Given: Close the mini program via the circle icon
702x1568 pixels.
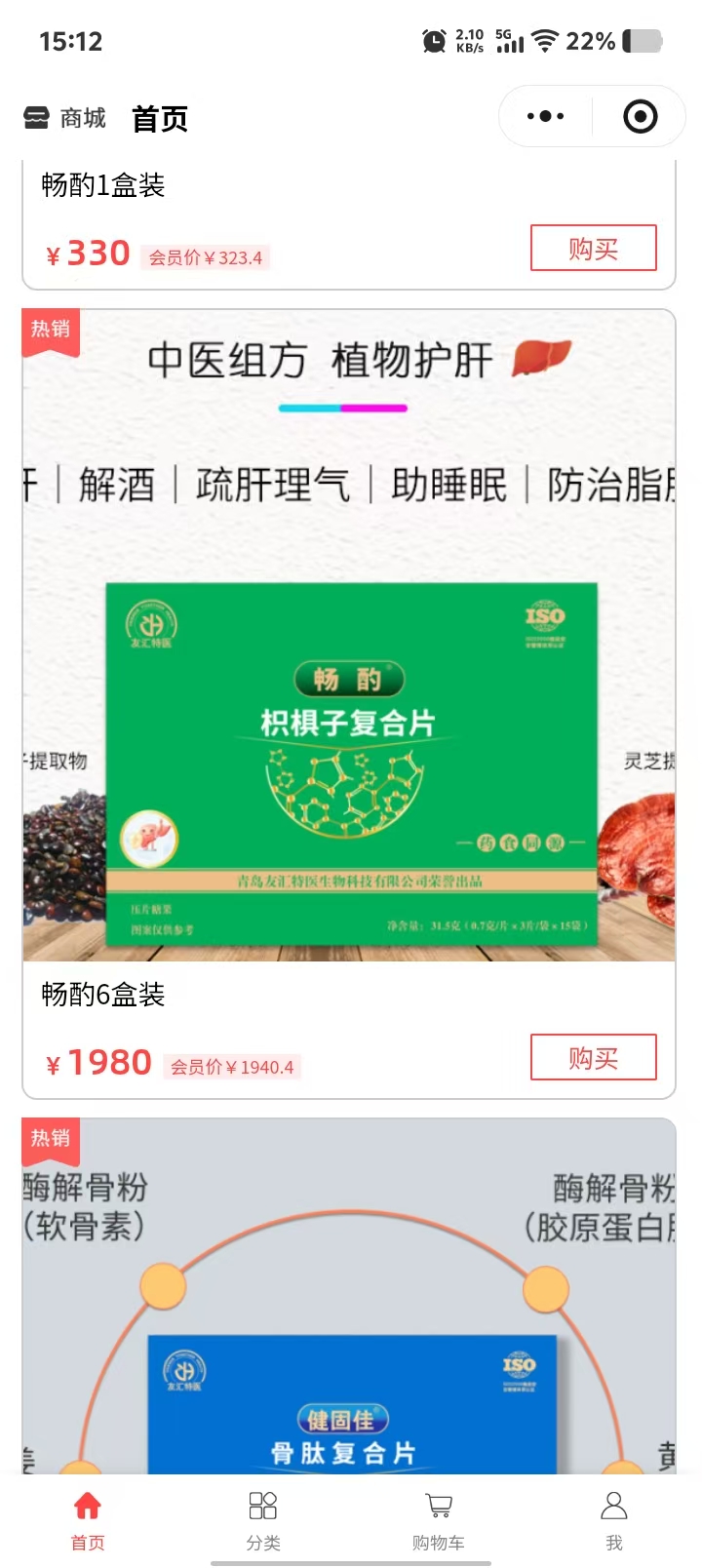Looking at the screenshot, I should pyautogui.click(x=640, y=117).
